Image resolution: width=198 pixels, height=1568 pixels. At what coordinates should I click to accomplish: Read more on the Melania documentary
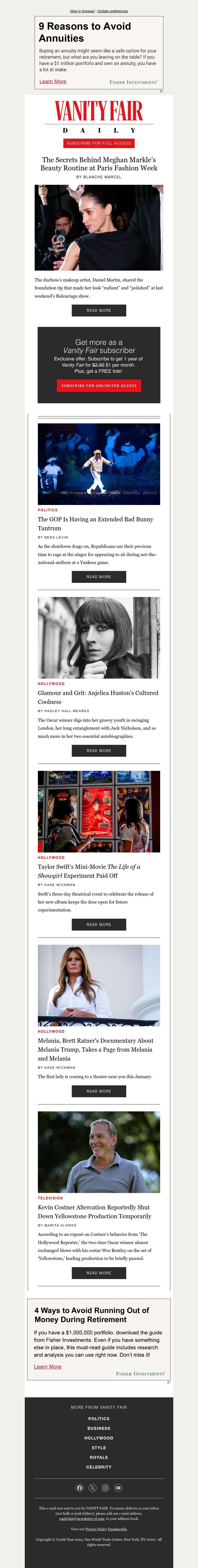click(x=99, y=1091)
